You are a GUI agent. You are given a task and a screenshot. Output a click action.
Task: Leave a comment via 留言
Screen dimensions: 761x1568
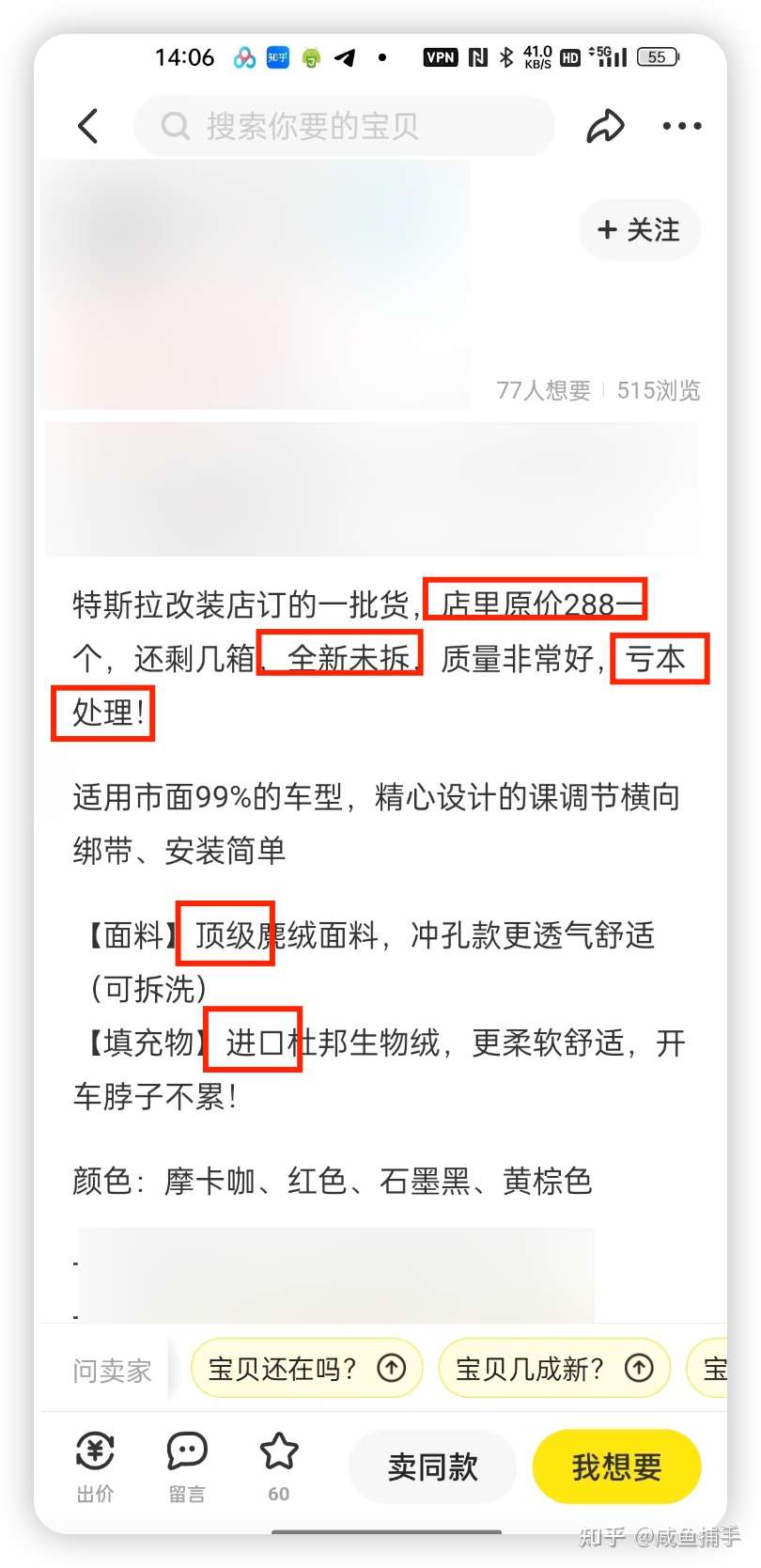[186, 1466]
